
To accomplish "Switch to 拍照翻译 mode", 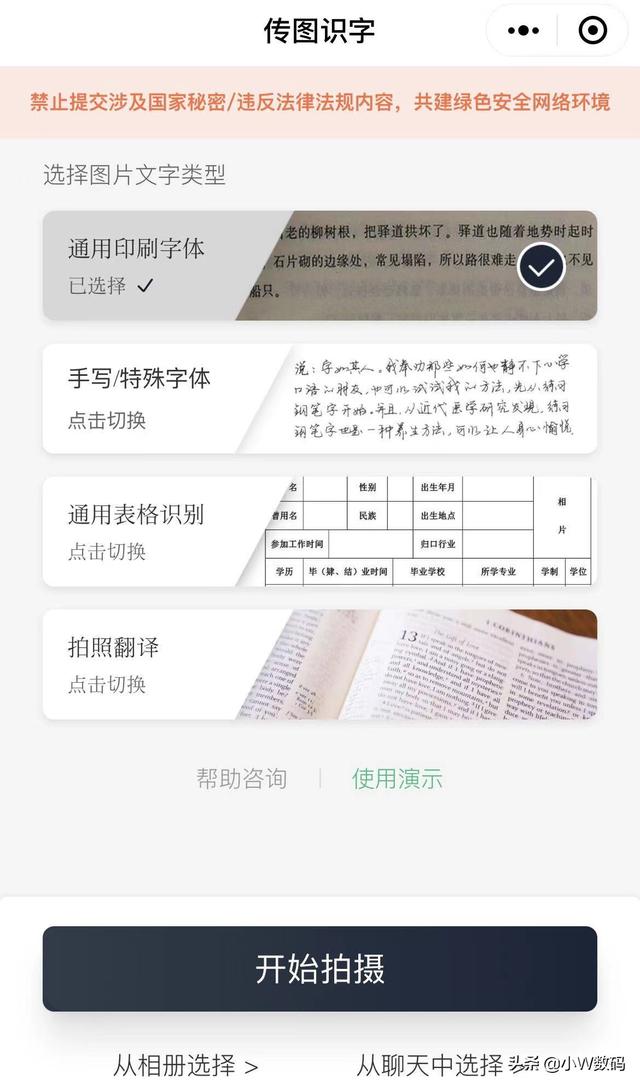I will (319, 664).
